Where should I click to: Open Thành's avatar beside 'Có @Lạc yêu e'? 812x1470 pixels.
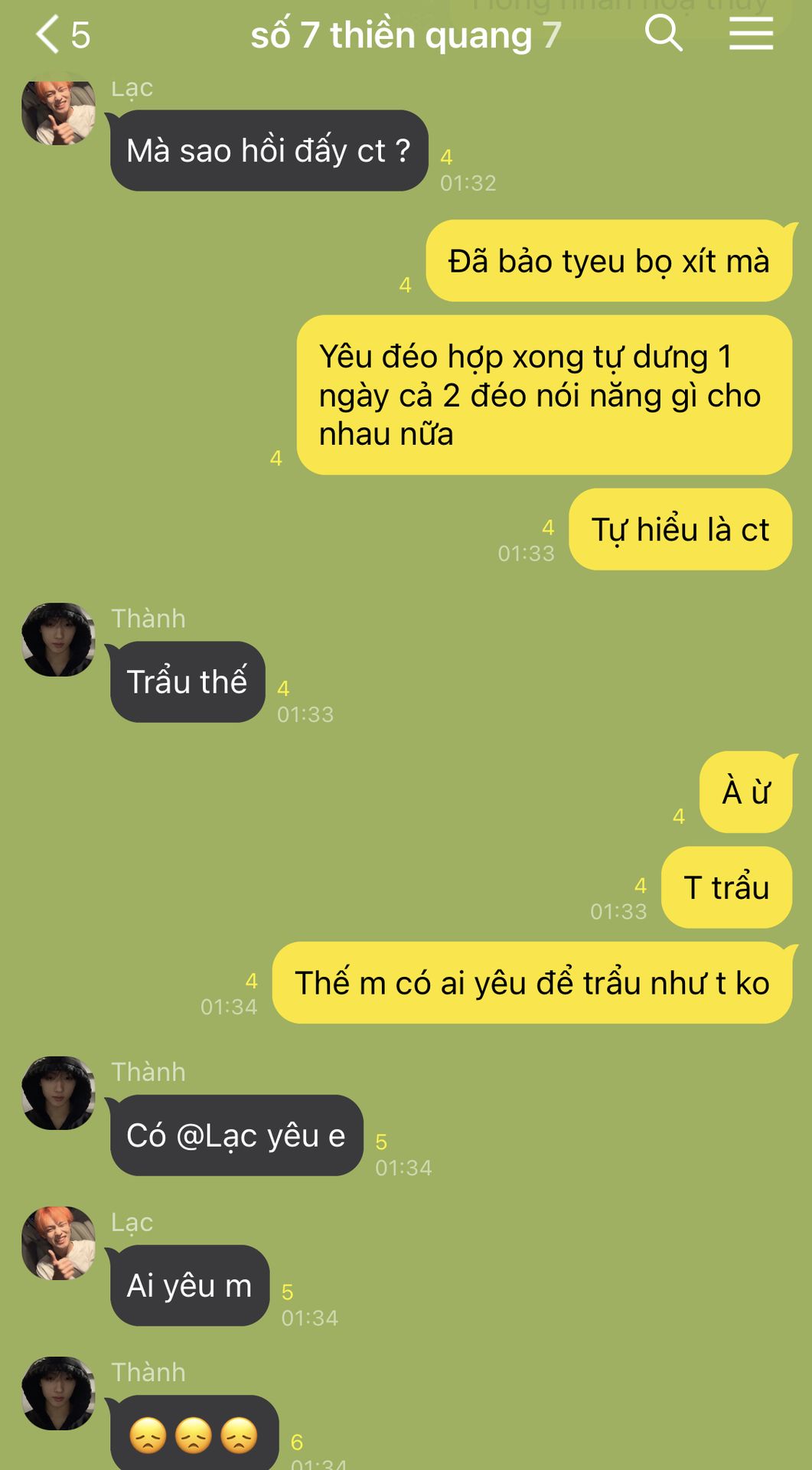pyautogui.click(x=58, y=1093)
